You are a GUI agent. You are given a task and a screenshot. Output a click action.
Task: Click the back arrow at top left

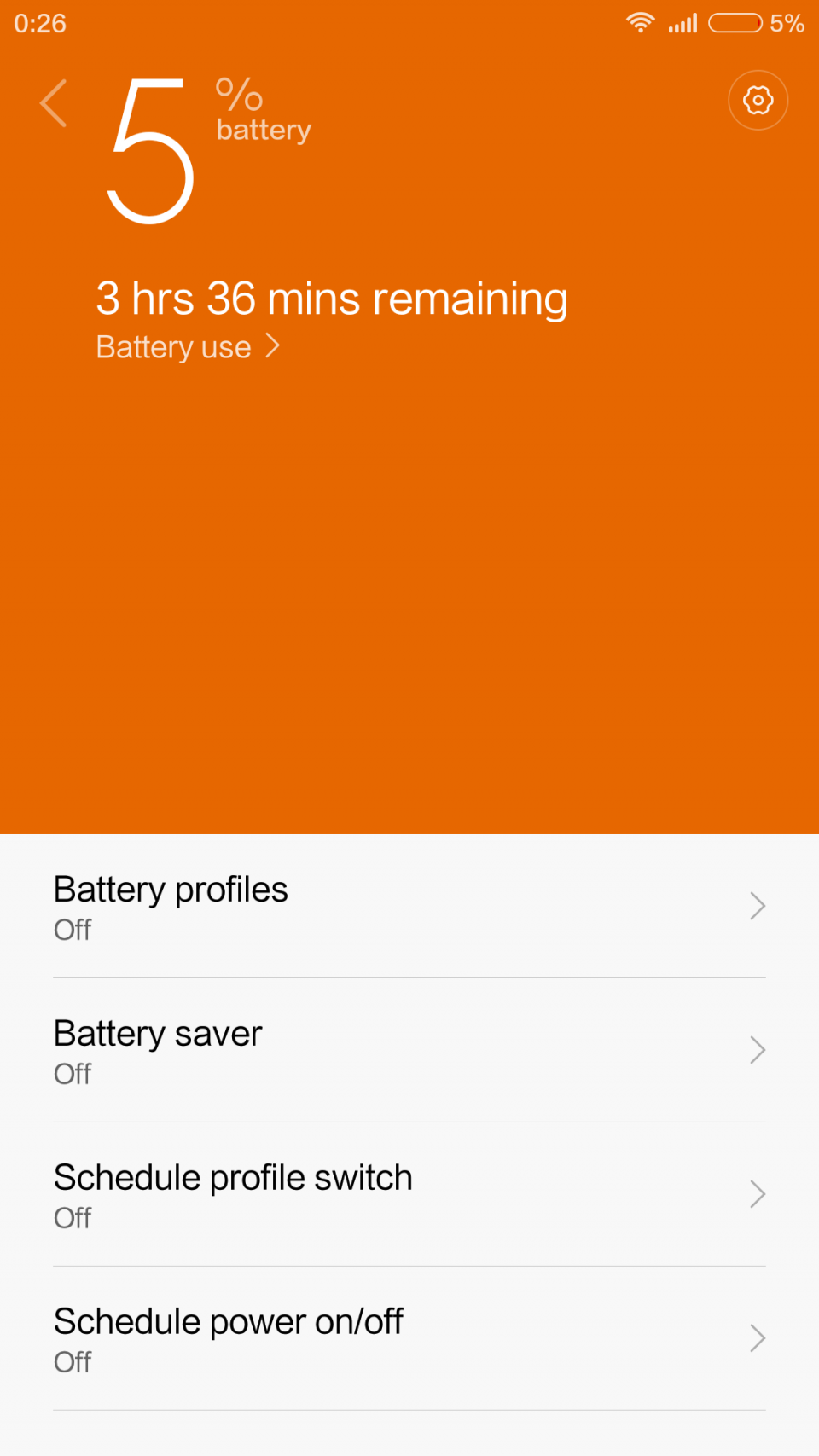(53, 102)
